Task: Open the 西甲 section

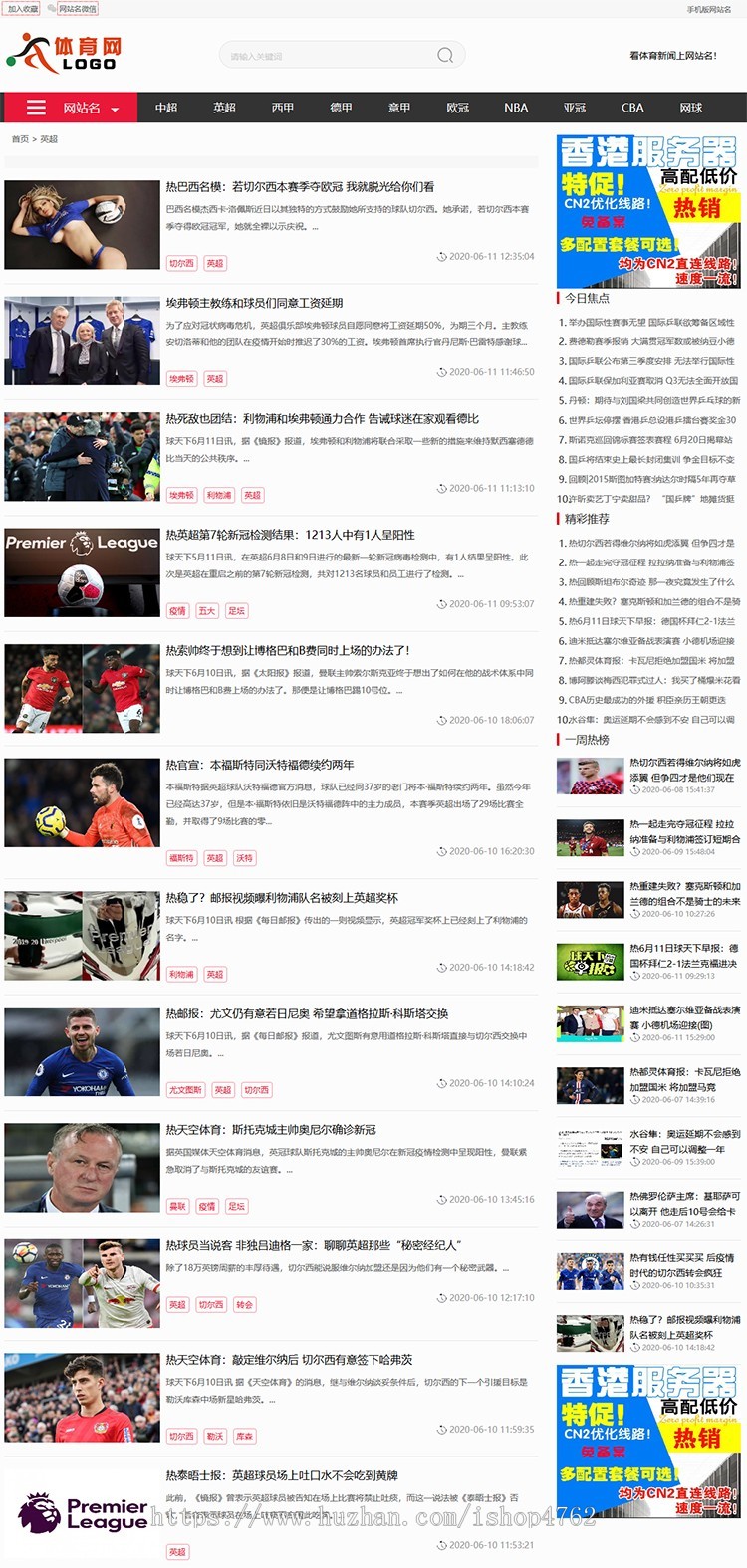Action: pyautogui.click(x=283, y=108)
